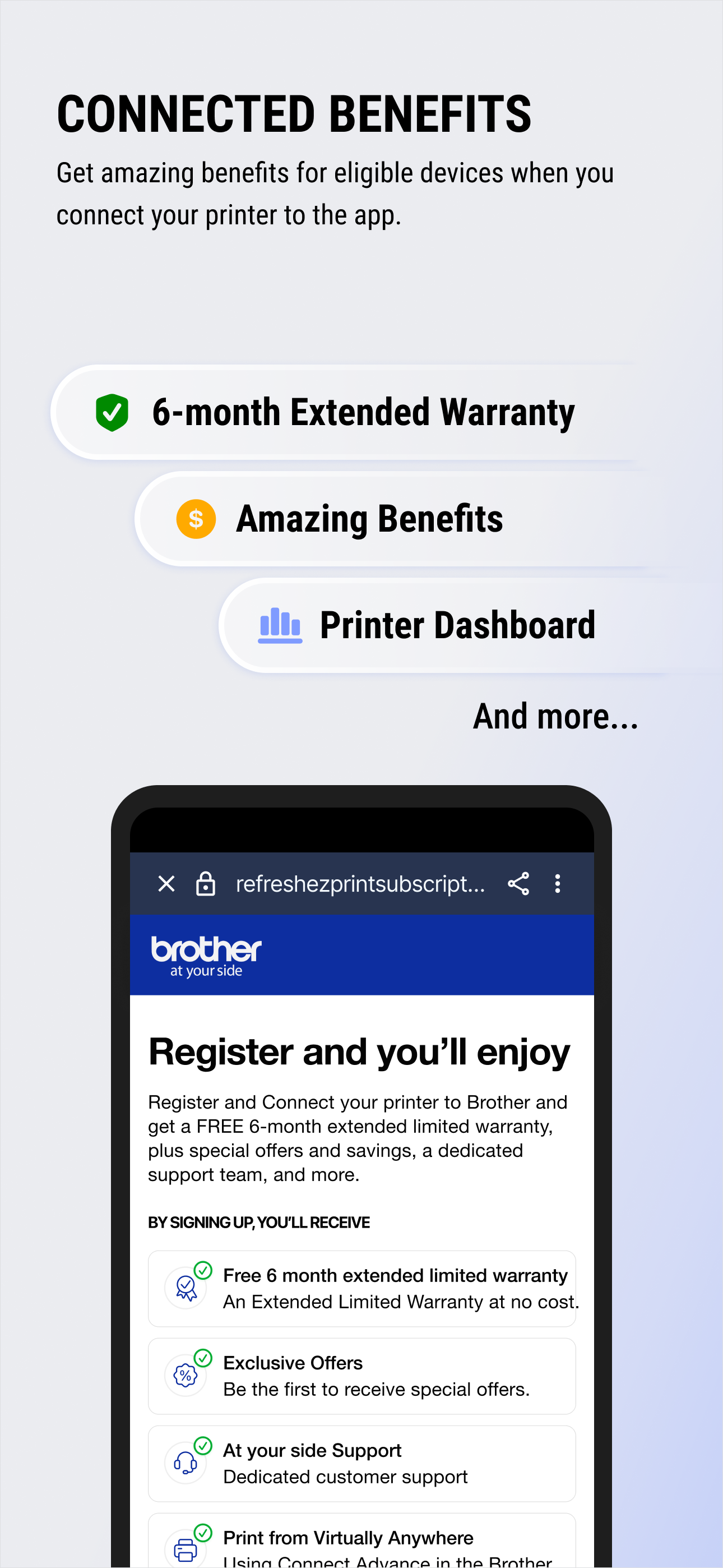This screenshot has height=1568, width=723.
Task: Tap the padlock icon in the browser bar
Action: [205, 884]
